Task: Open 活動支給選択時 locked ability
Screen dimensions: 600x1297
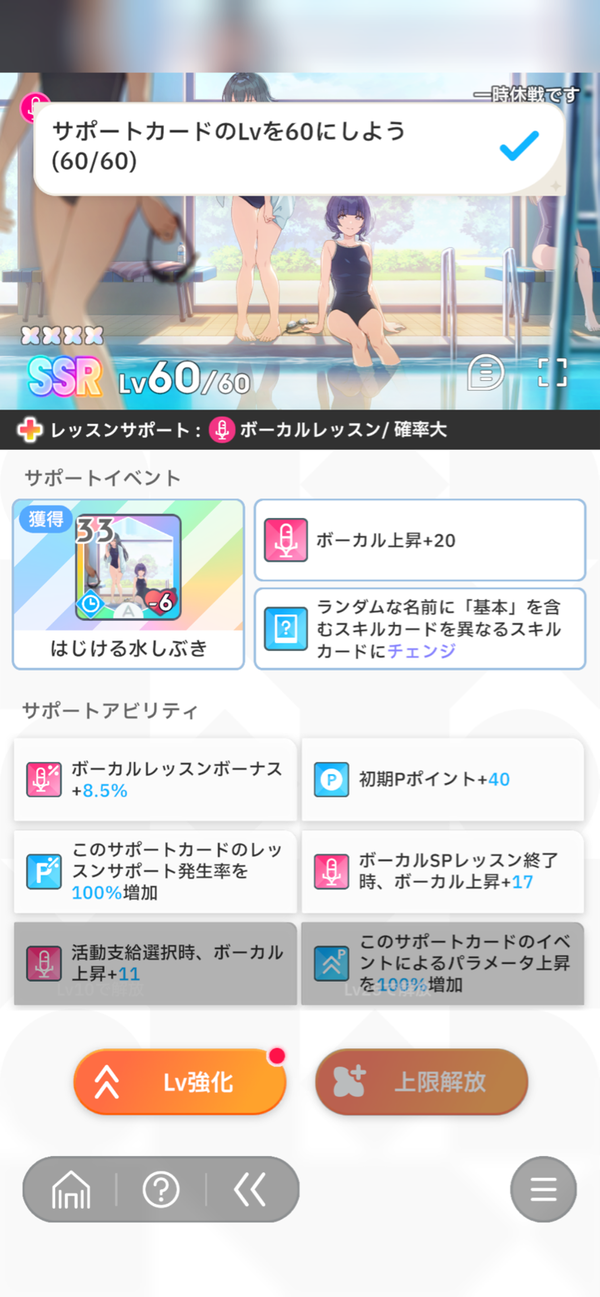Action: [x=155, y=963]
